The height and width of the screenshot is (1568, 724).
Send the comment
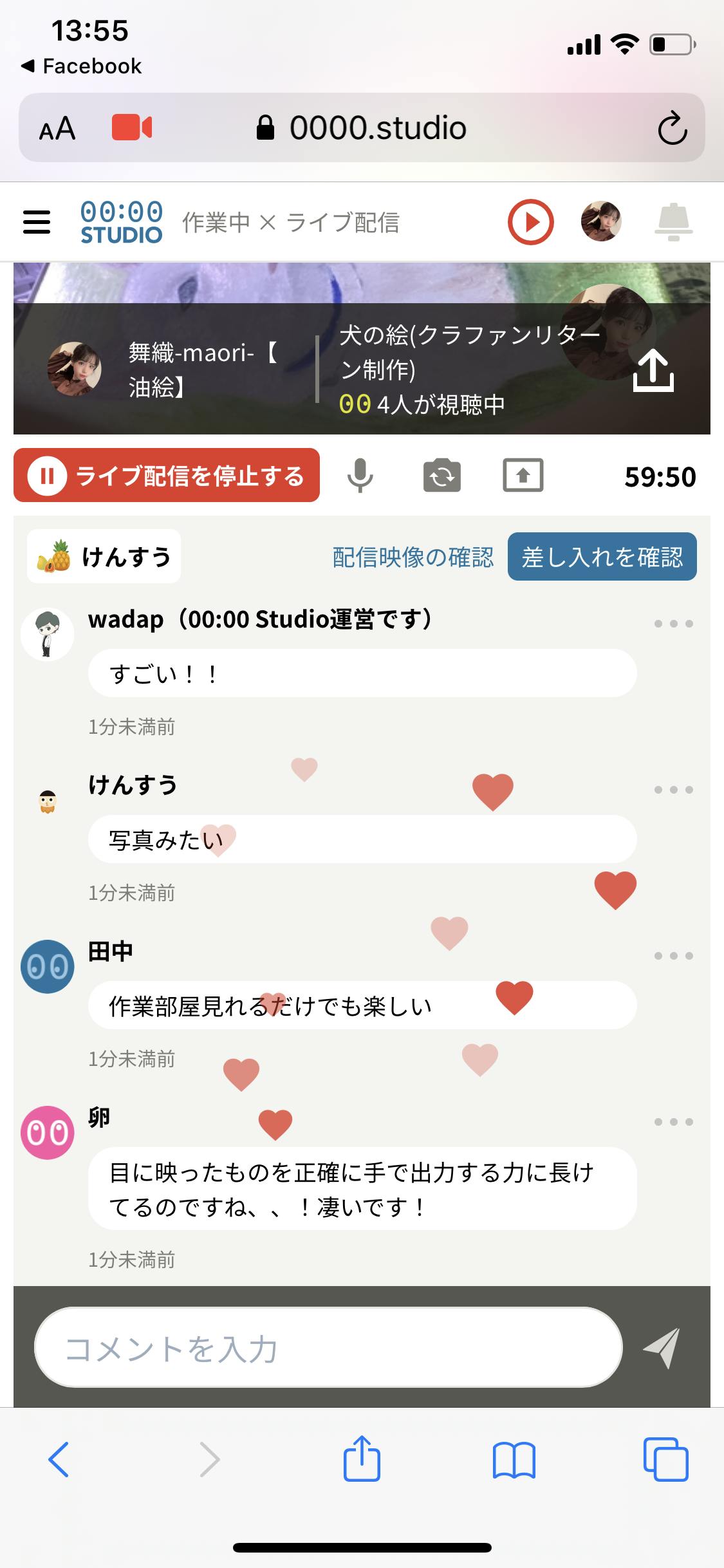click(662, 1347)
